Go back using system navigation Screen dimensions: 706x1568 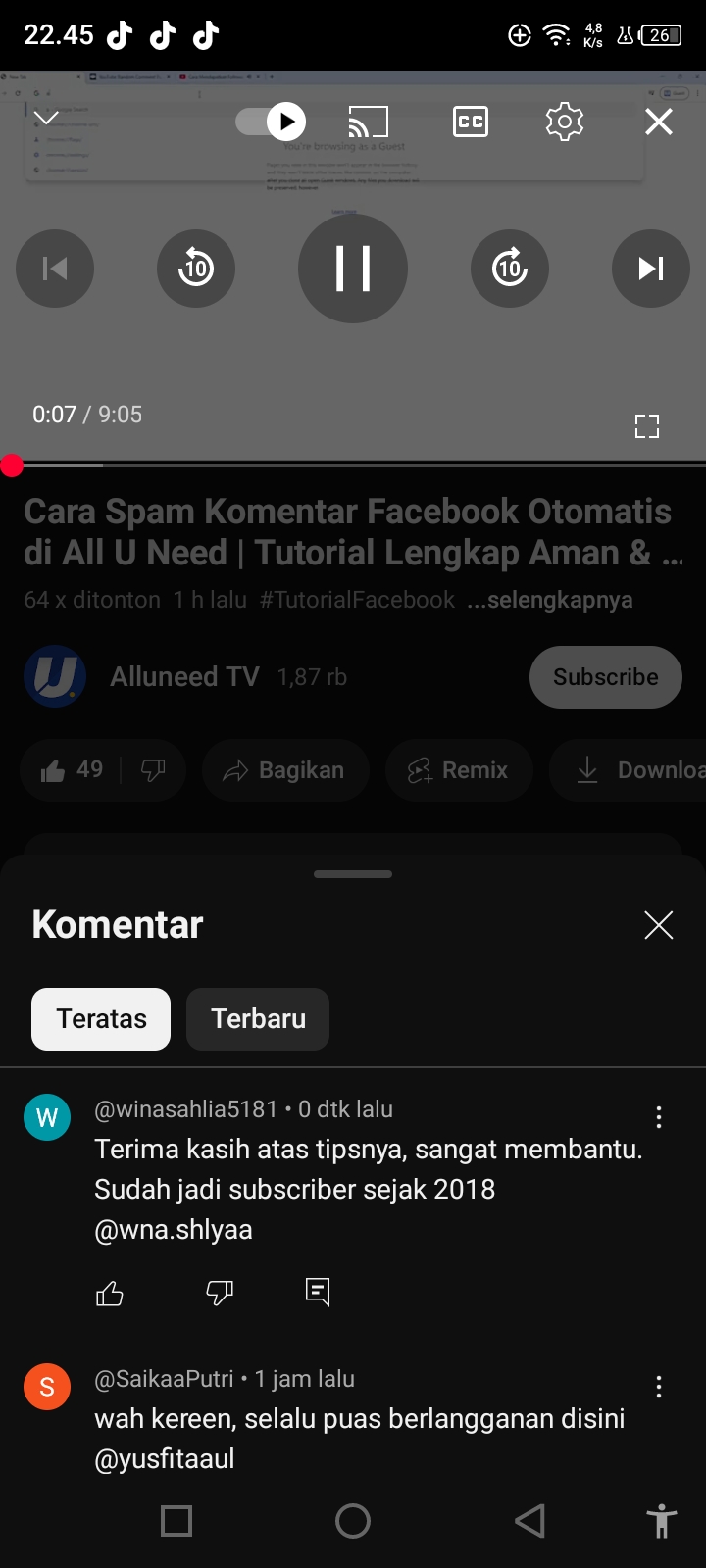click(529, 1521)
